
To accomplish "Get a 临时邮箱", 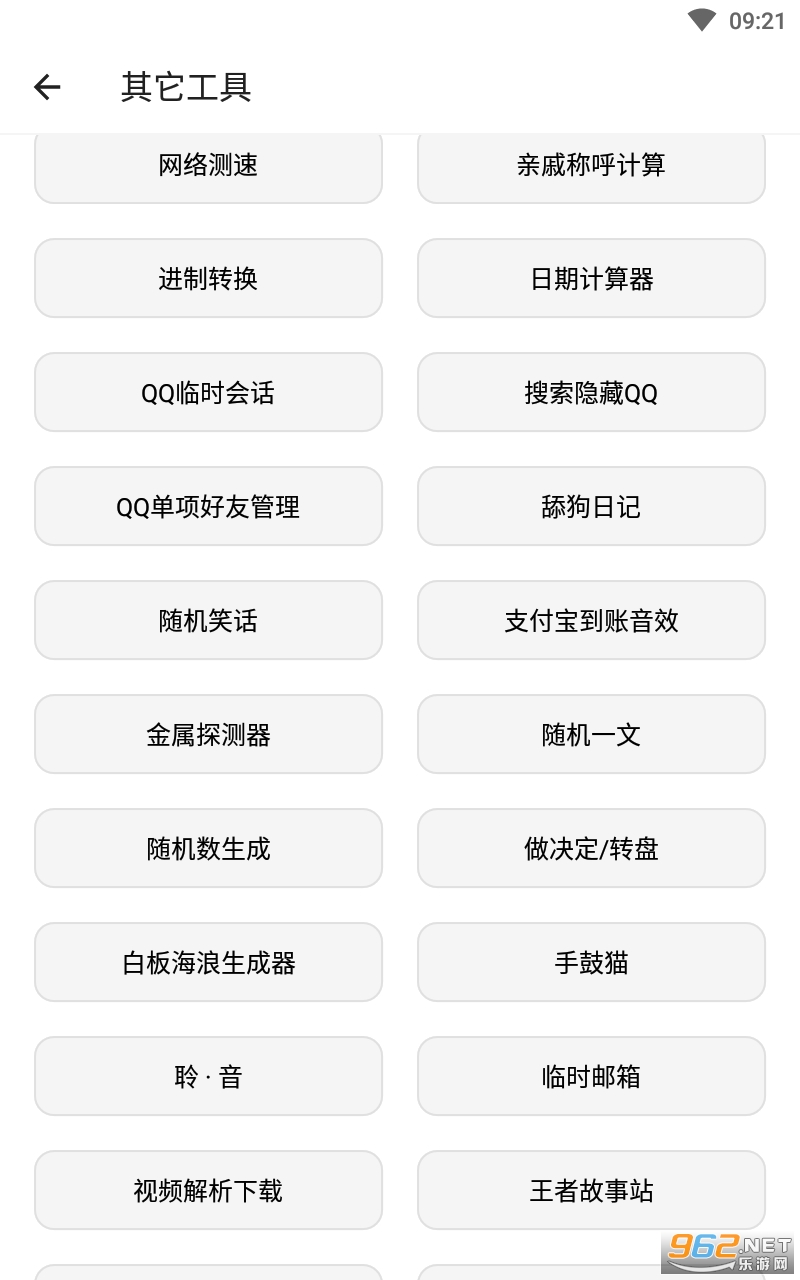I will tap(591, 1076).
